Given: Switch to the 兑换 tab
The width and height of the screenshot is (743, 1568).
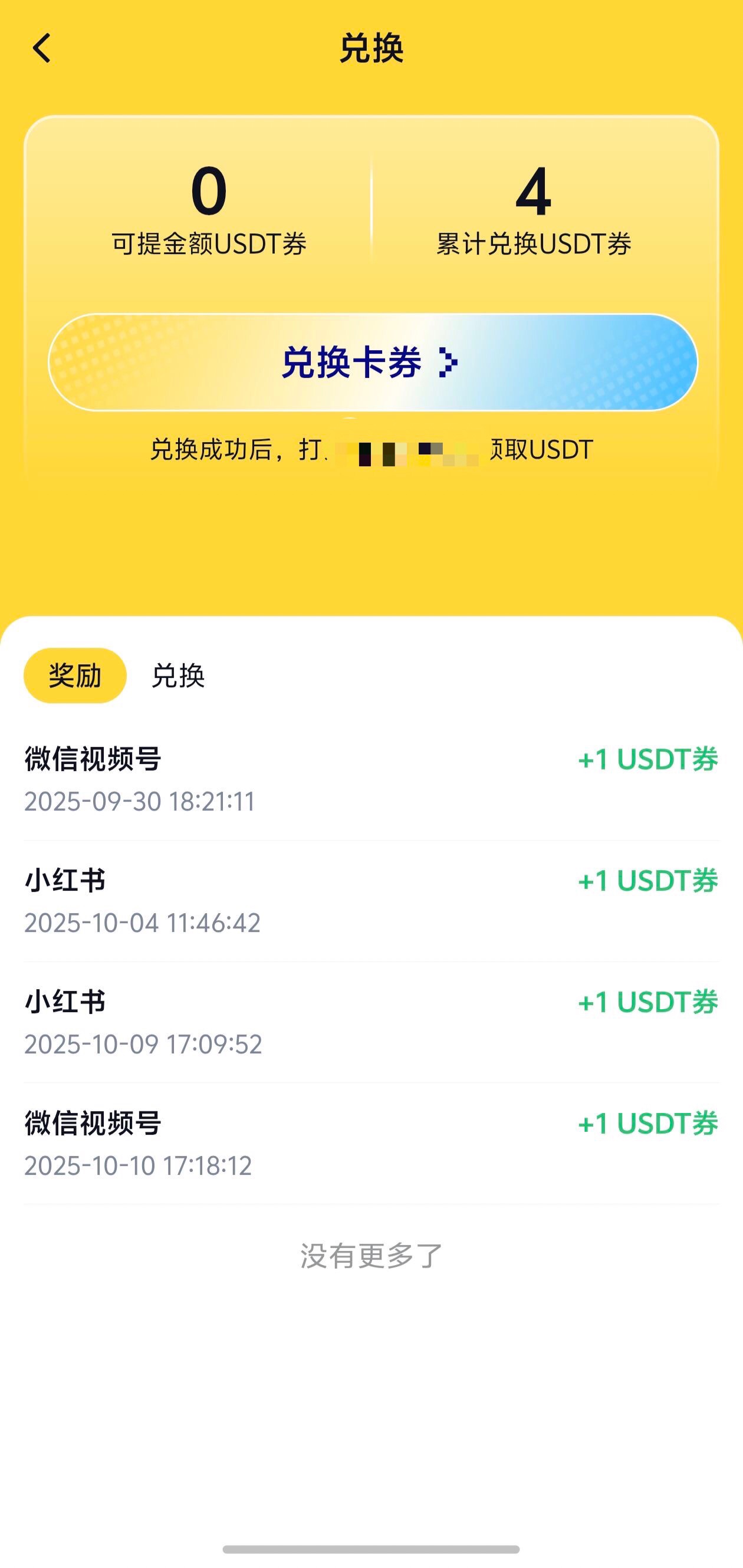Looking at the screenshot, I should [178, 676].
